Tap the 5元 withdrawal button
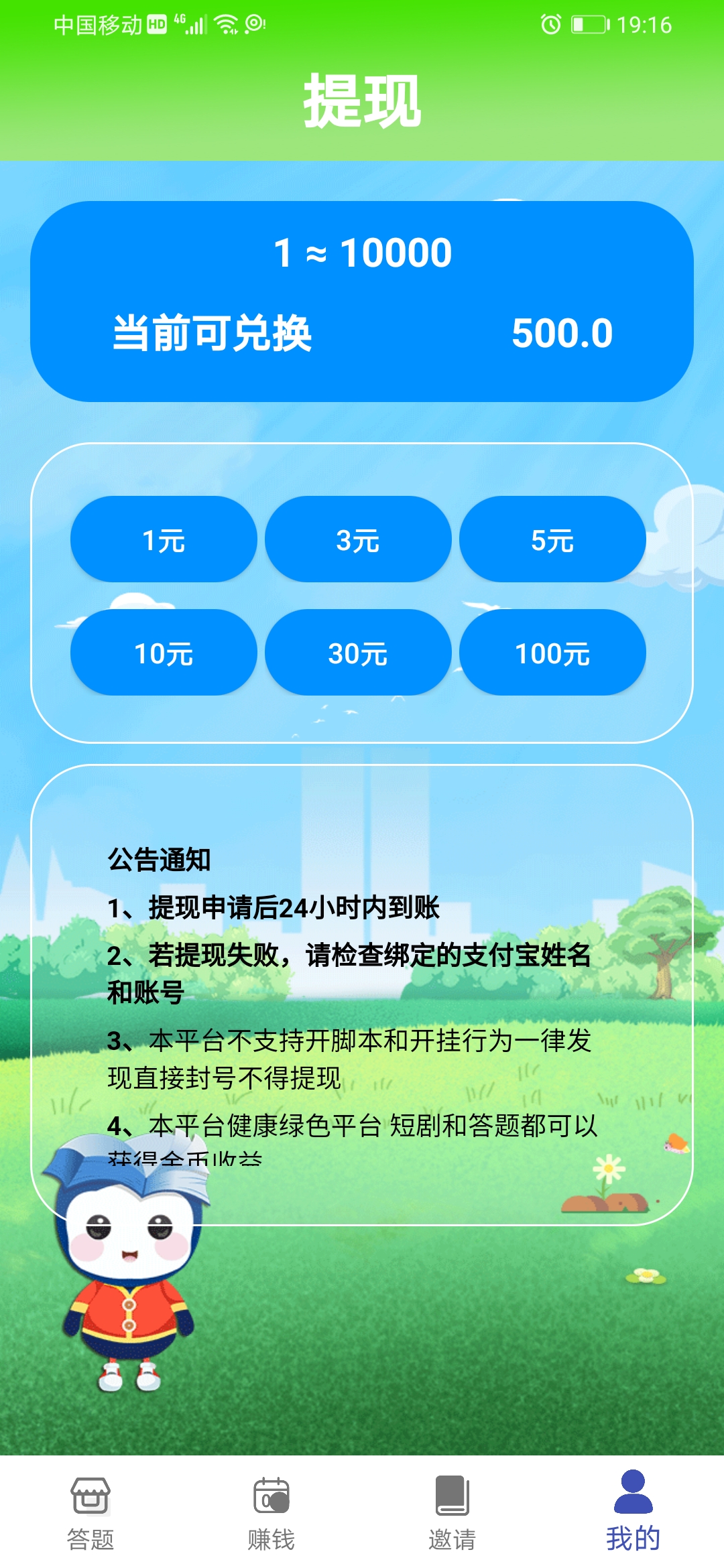 552,539
